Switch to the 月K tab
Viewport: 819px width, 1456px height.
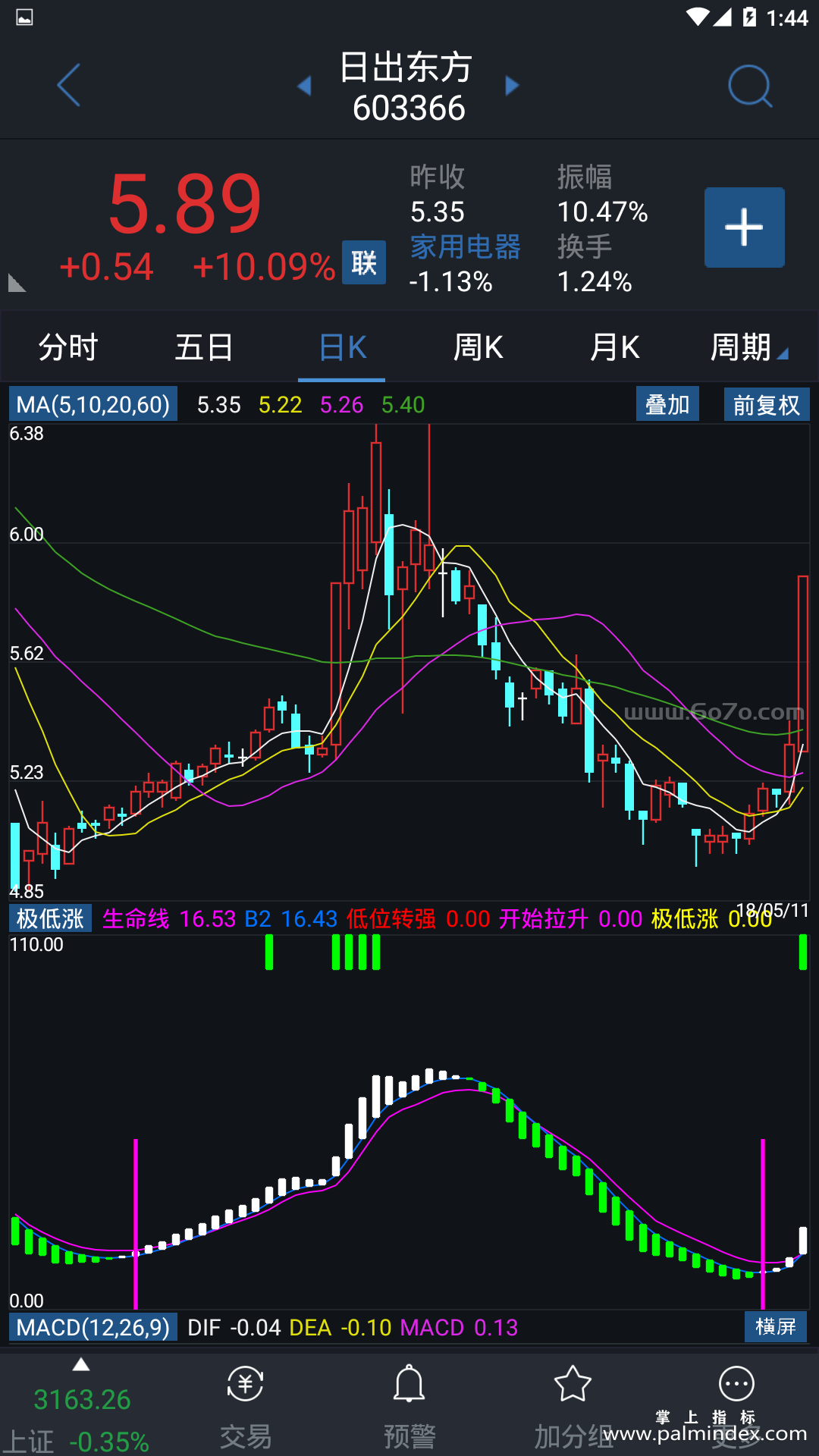(614, 347)
